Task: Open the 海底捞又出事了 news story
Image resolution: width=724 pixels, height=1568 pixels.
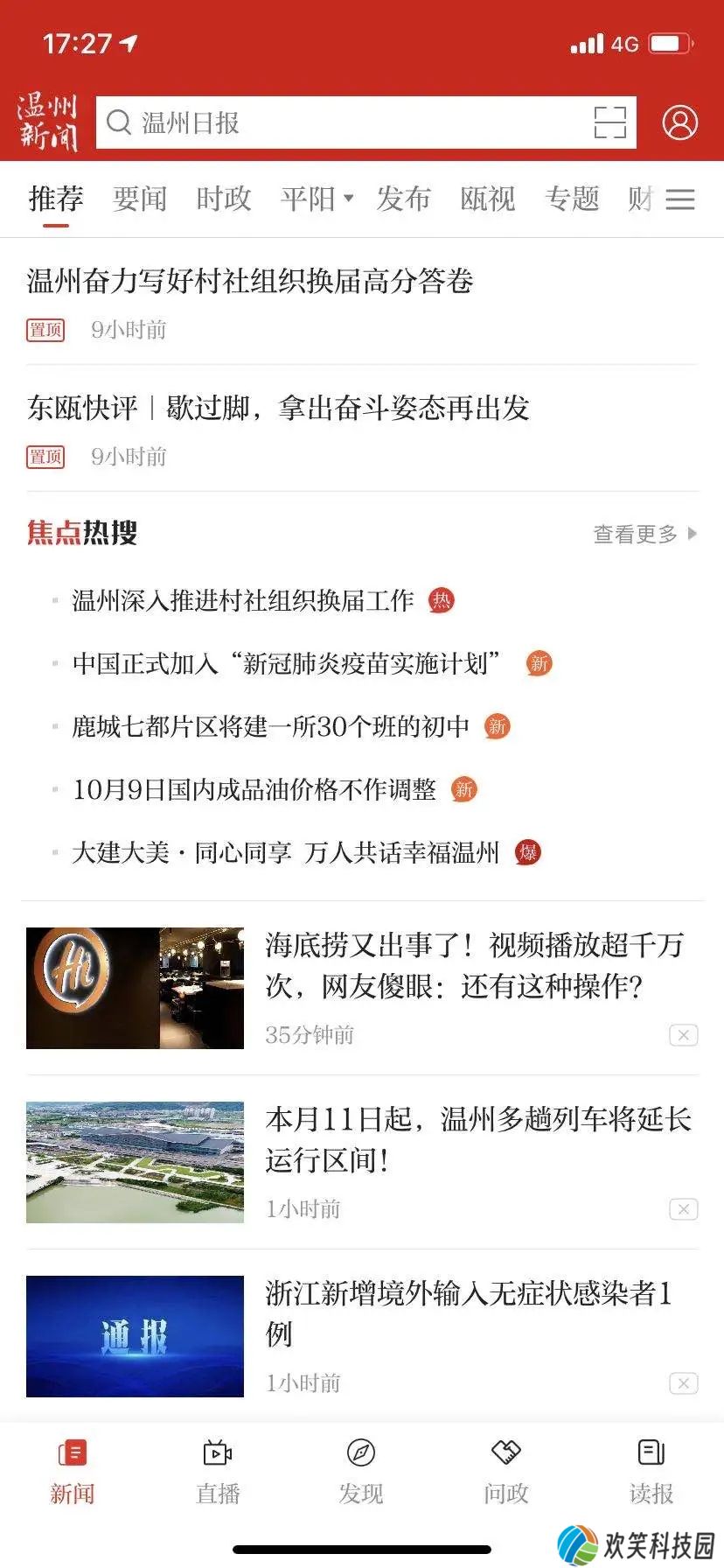Action: [x=362, y=988]
